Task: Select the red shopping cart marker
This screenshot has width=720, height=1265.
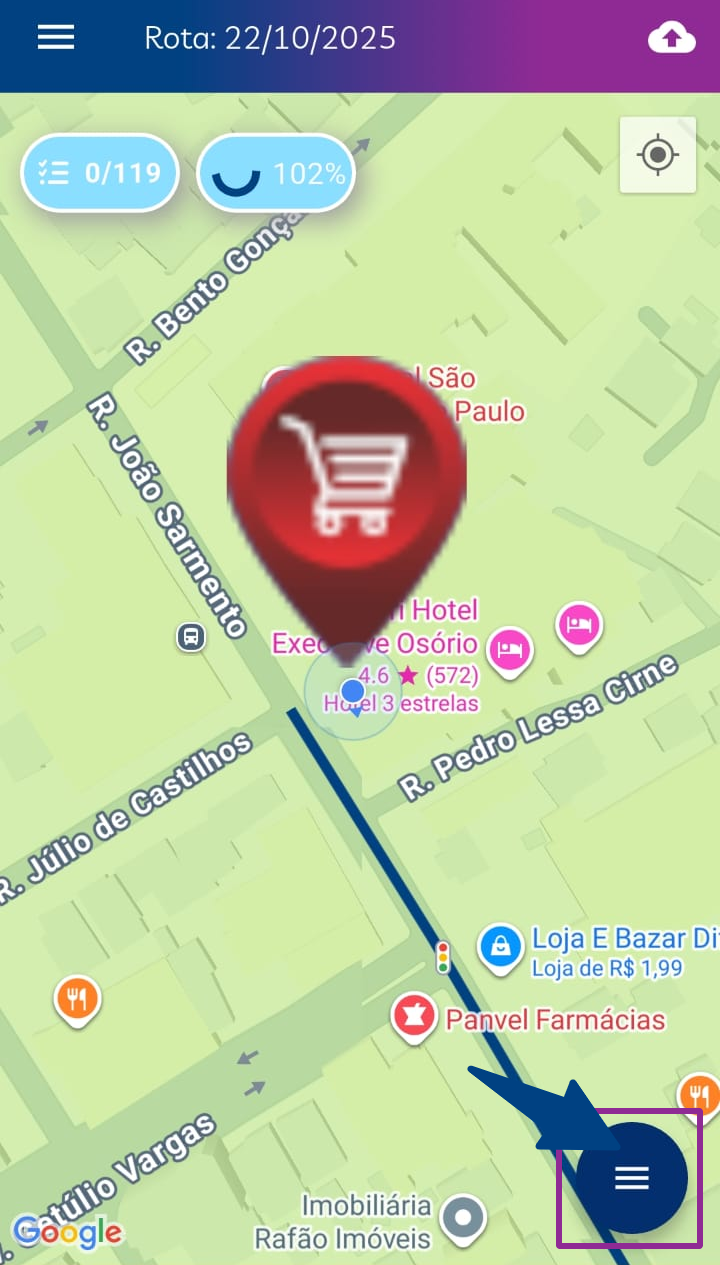Action: click(x=346, y=470)
